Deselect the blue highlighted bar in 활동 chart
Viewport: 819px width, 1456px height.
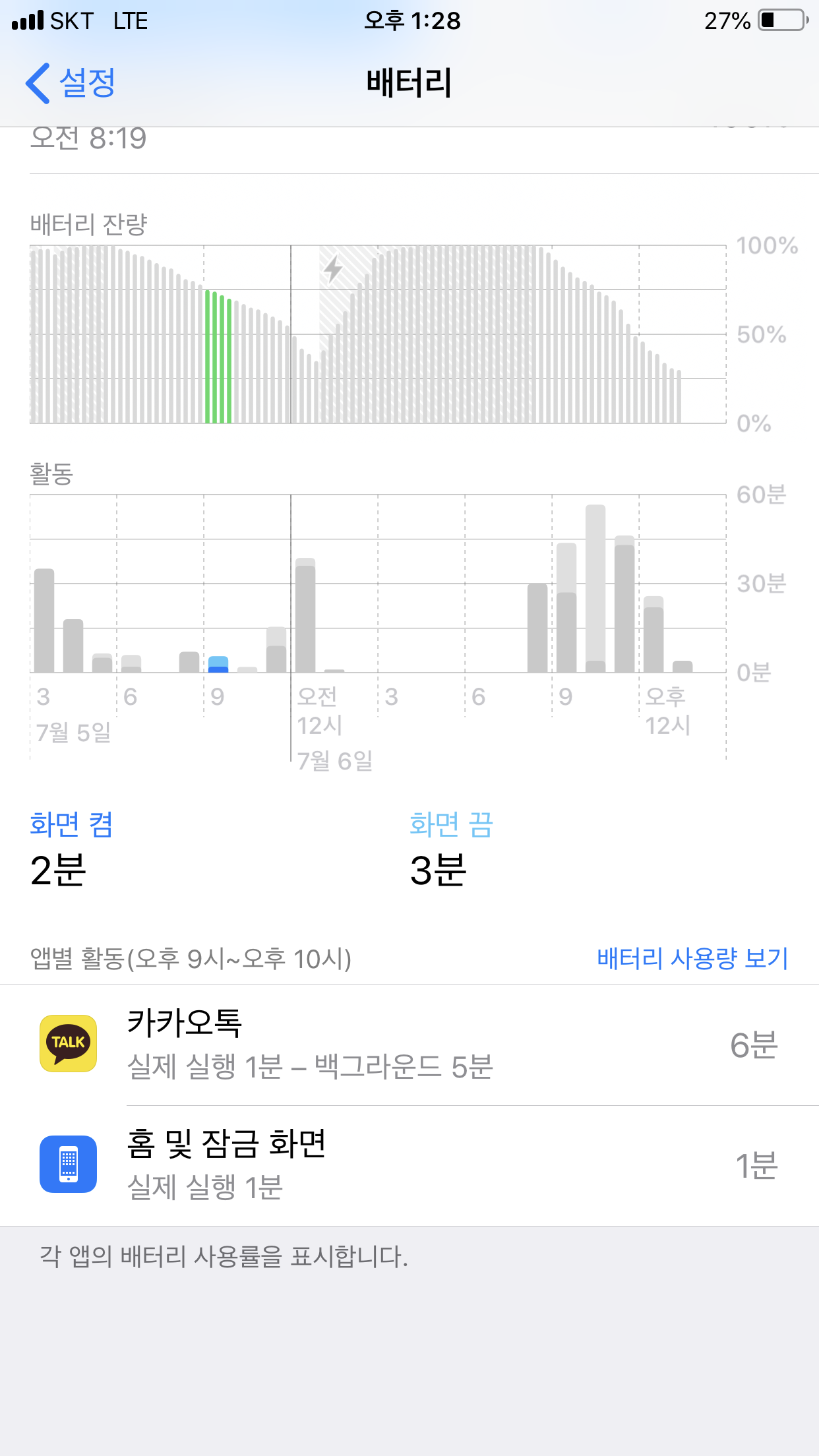218,664
